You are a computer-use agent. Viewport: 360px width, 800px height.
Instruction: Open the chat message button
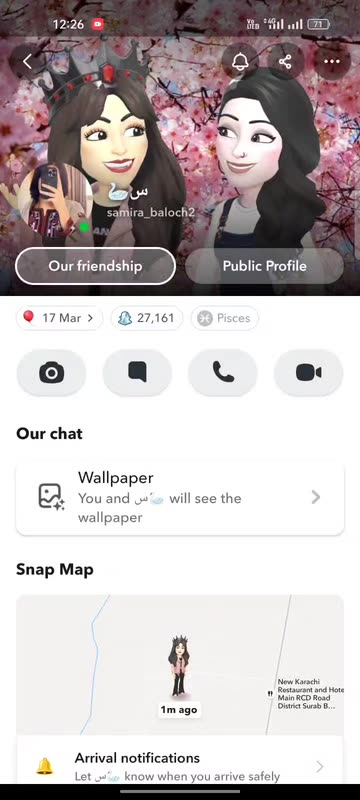click(137, 373)
